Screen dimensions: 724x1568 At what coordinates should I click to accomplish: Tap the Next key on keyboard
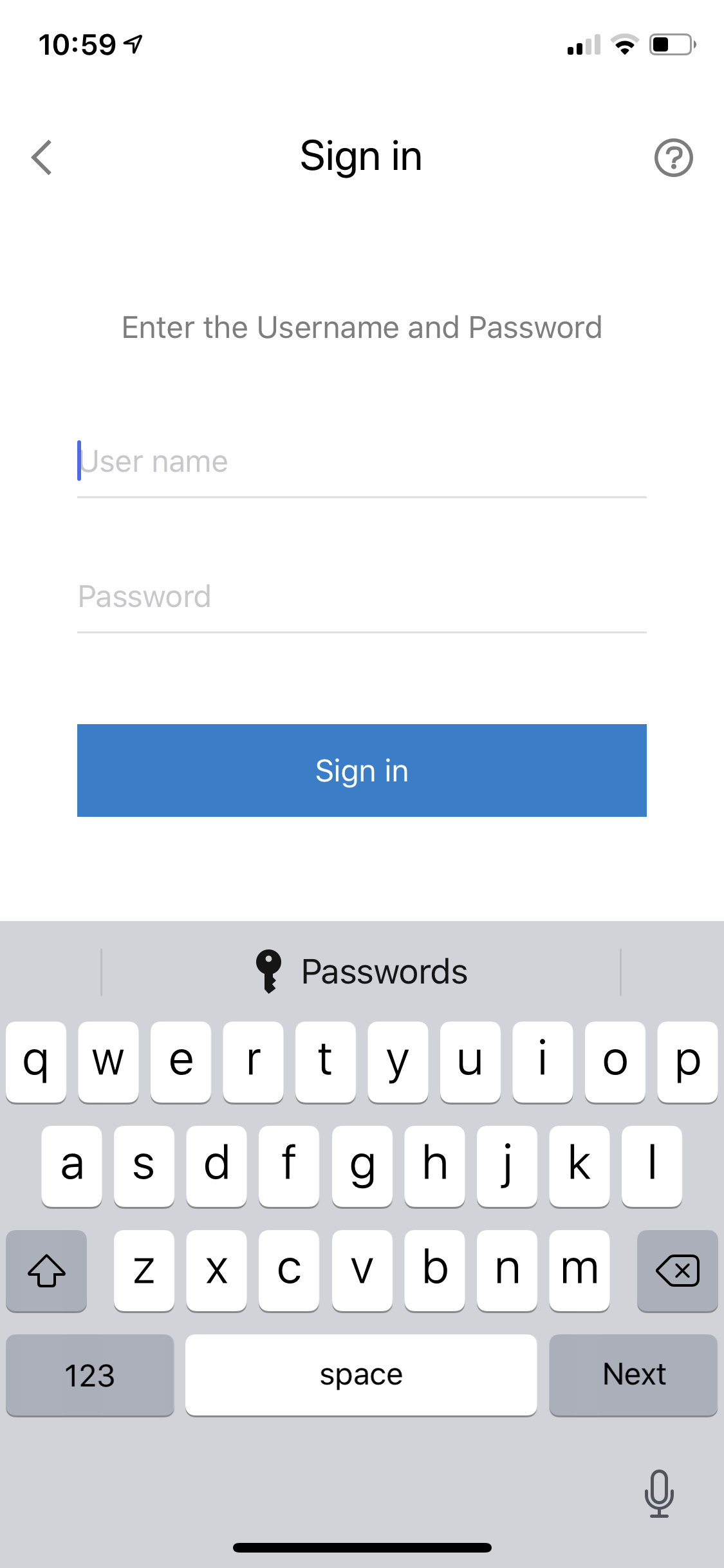[633, 1375]
